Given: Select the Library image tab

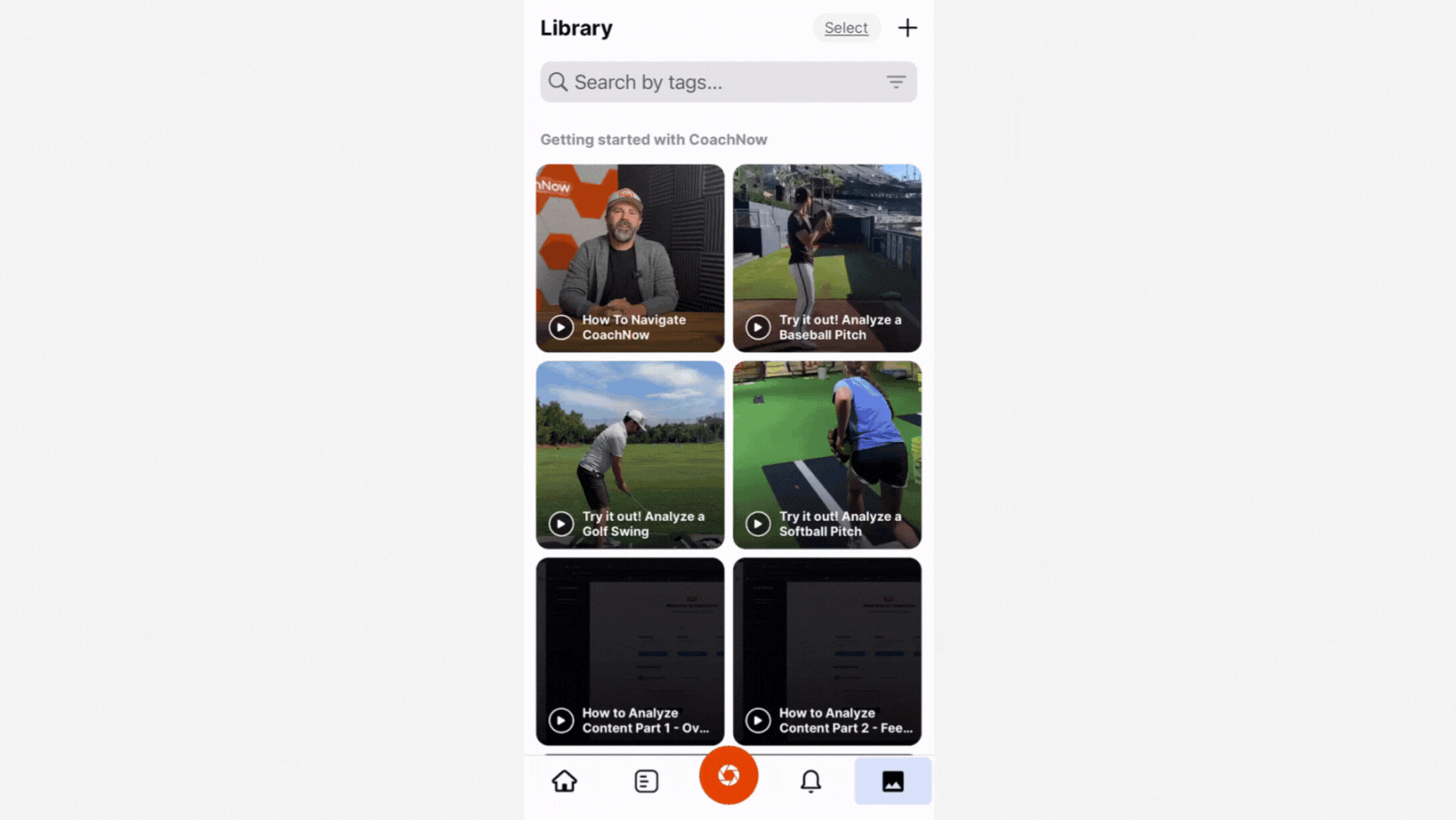Looking at the screenshot, I should point(892,781).
